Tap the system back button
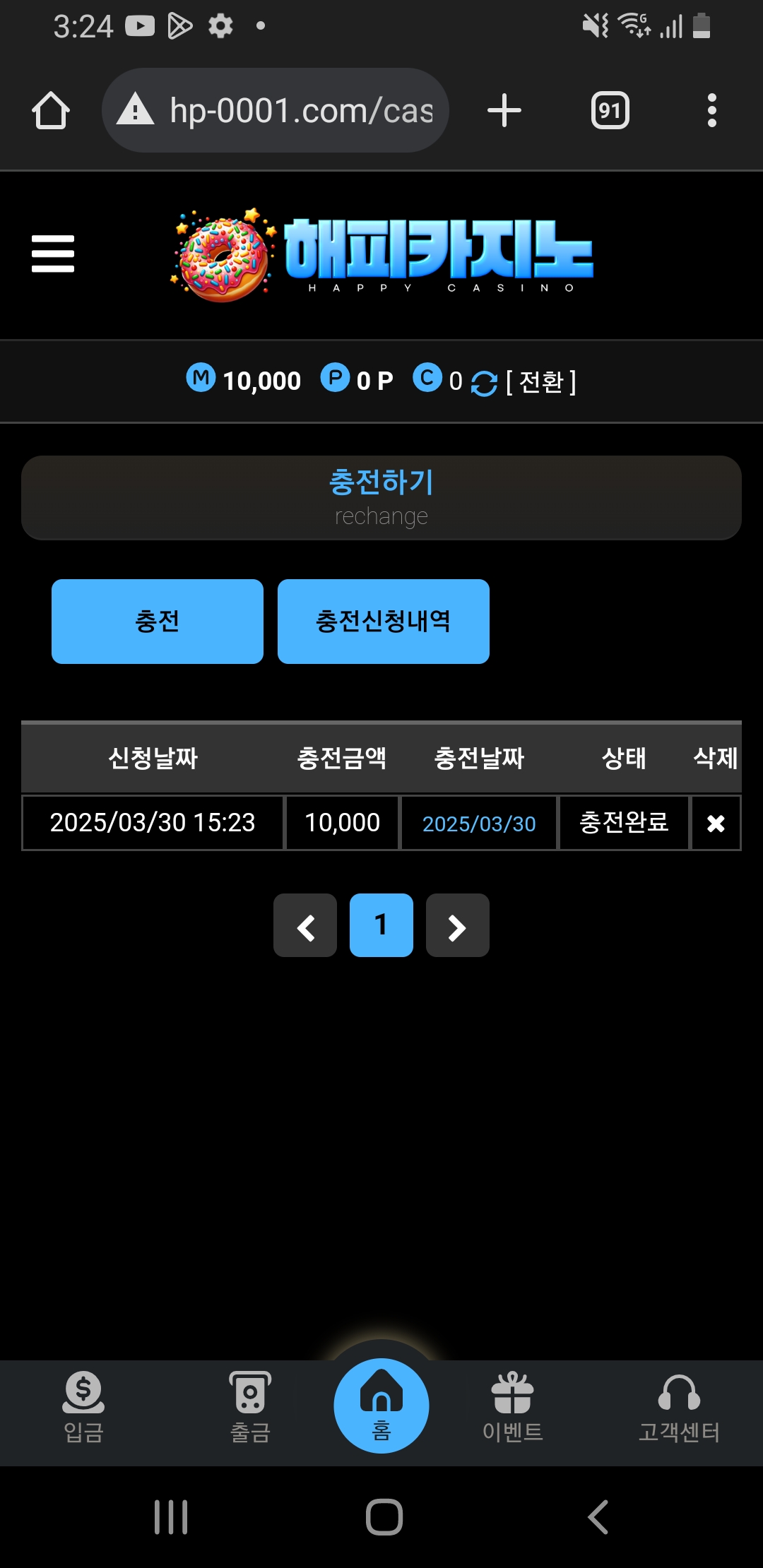Screen dimensions: 763x1568 tap(598, 1517)
